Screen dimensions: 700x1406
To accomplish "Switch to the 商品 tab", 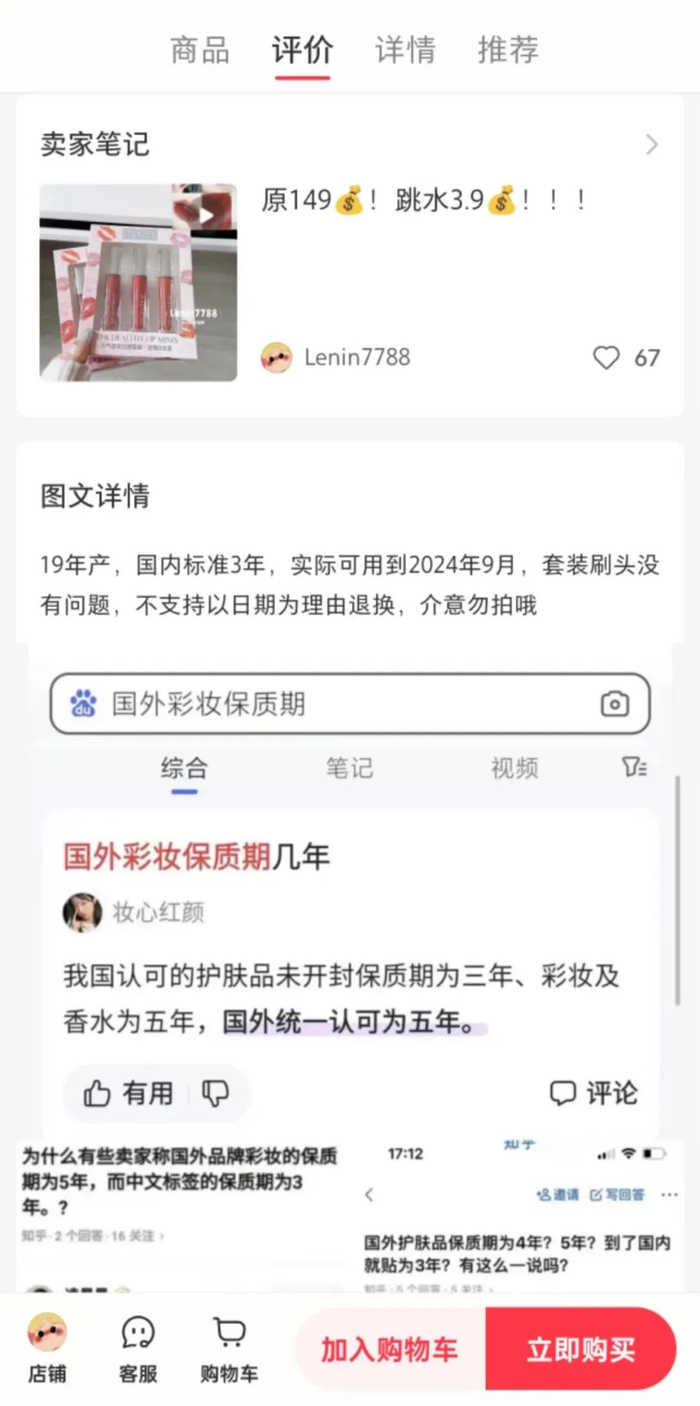I will point(200,49).
